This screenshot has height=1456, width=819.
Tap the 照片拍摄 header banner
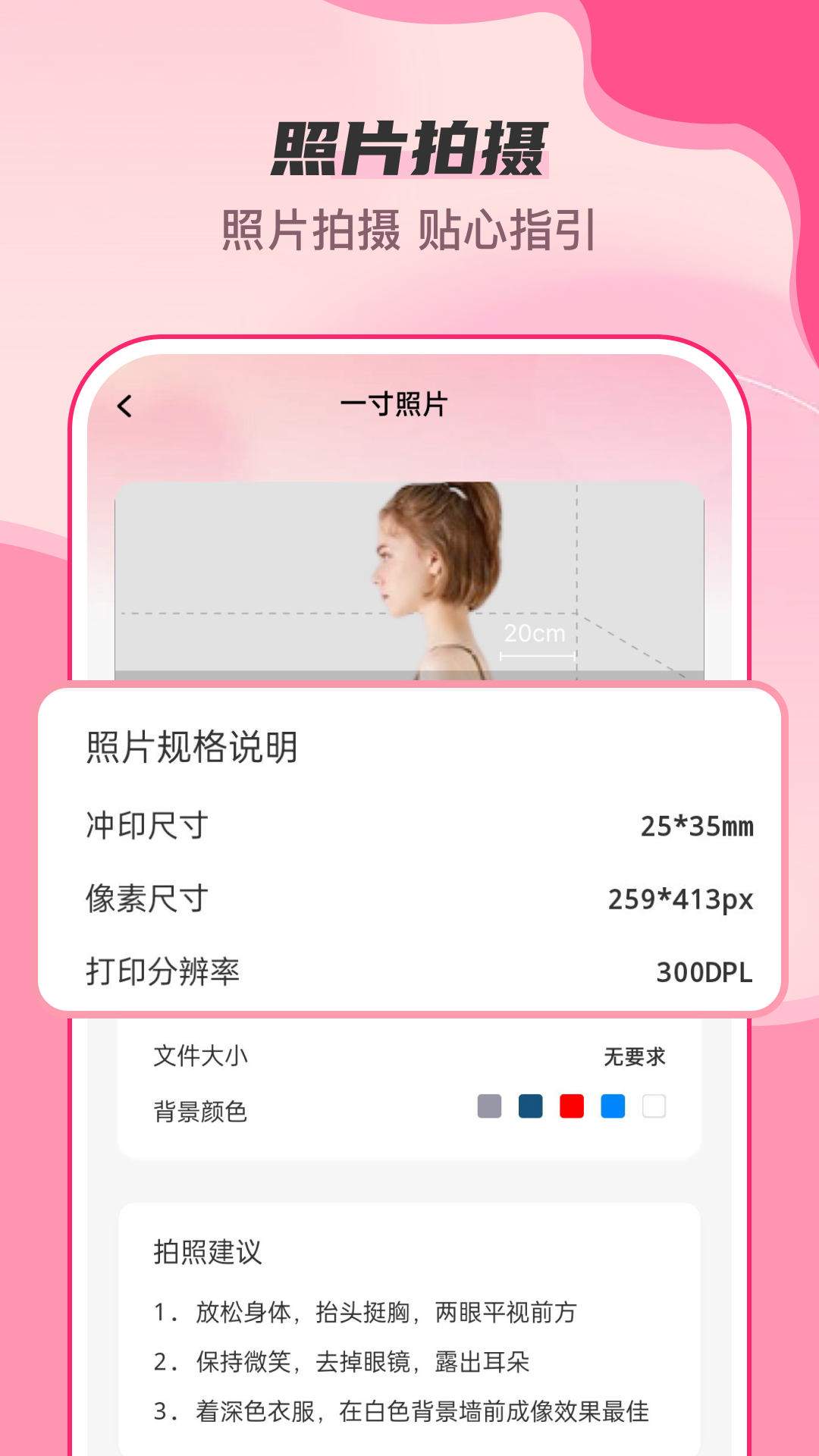(x=409, y=149)
